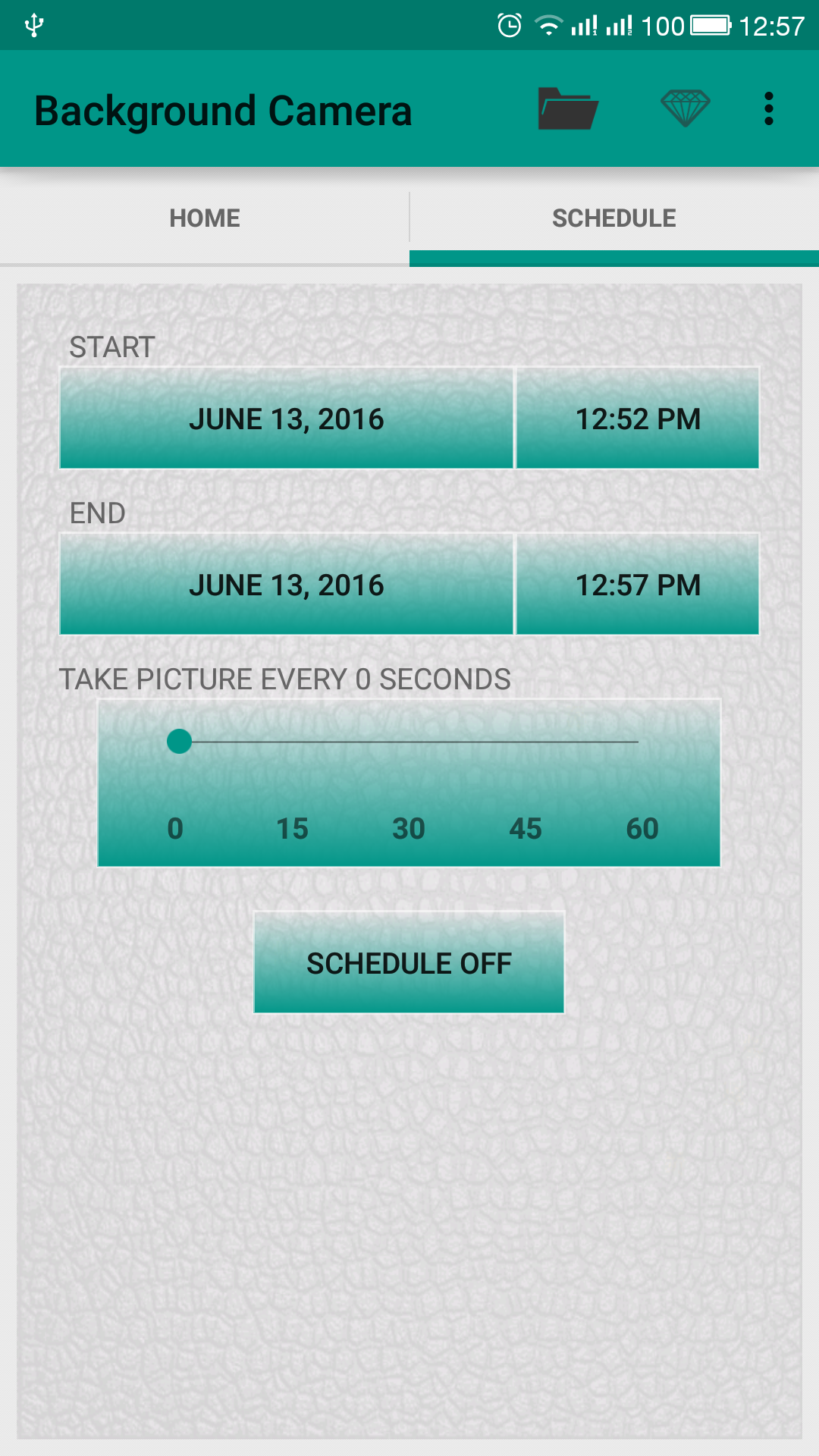Viewport: 819px width, 1456px height.
Task: Open the overflow menu
Action: (768, 109)
